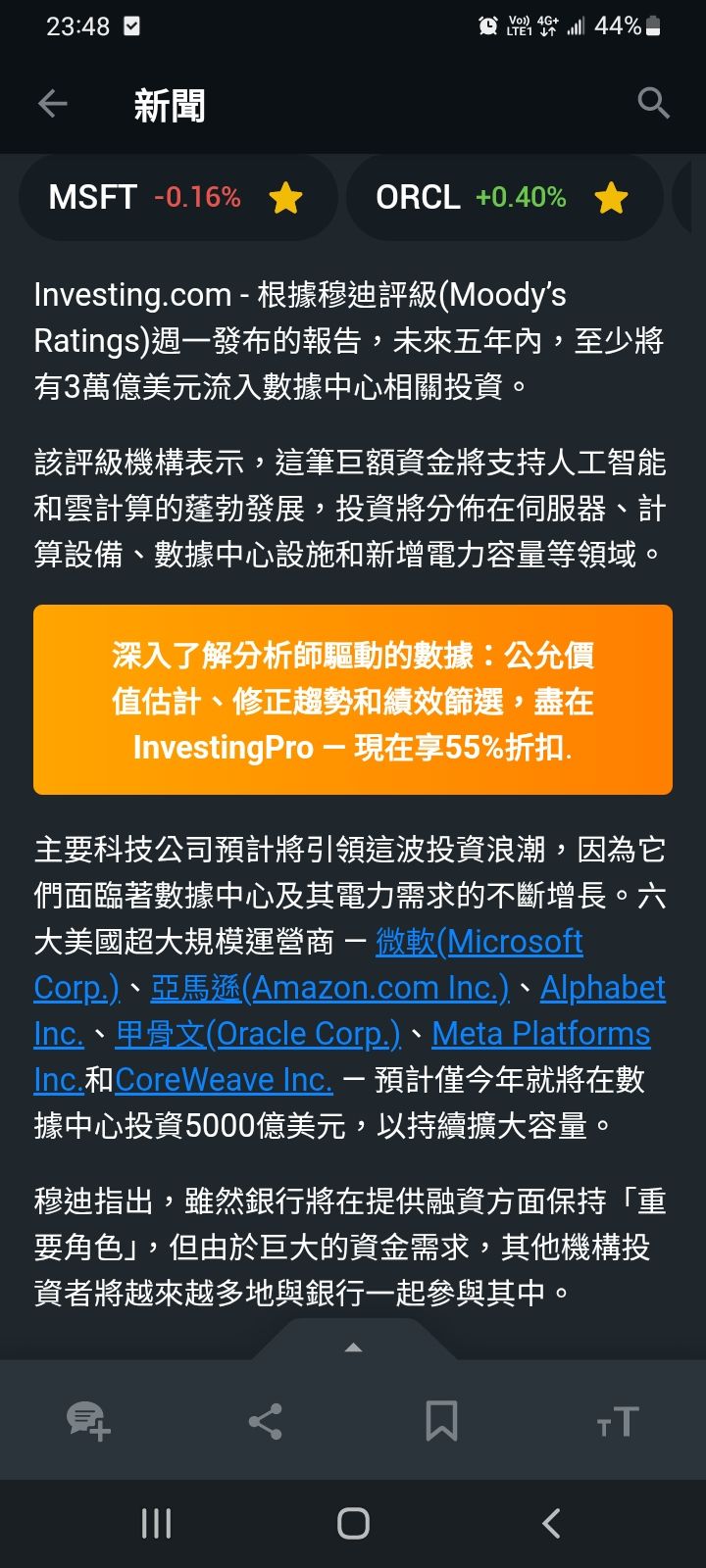Share this news article
706x1568 pixels.
265,1420
